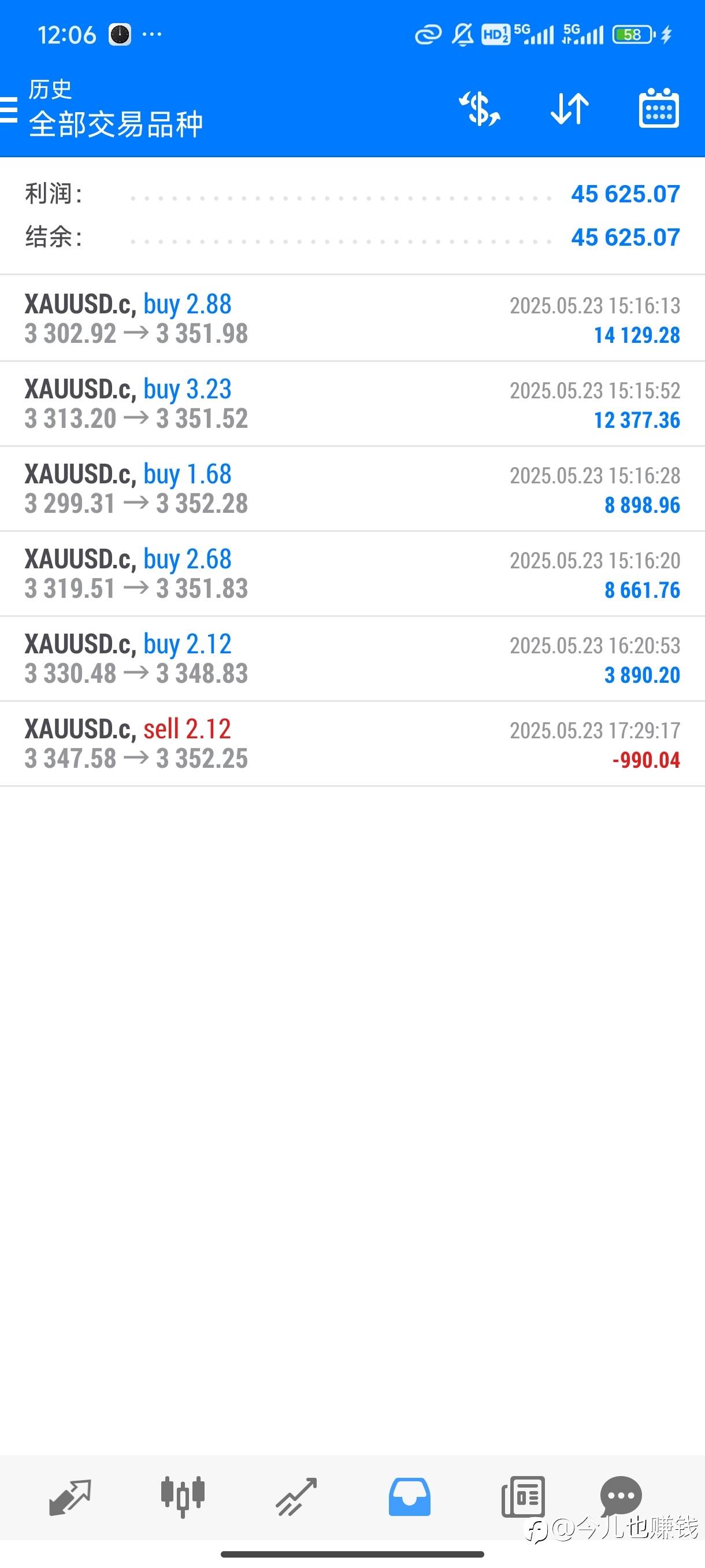Open the currency symbol filter
The width and height of the screenshot is (705, 1568).
(x=479, y=110)
